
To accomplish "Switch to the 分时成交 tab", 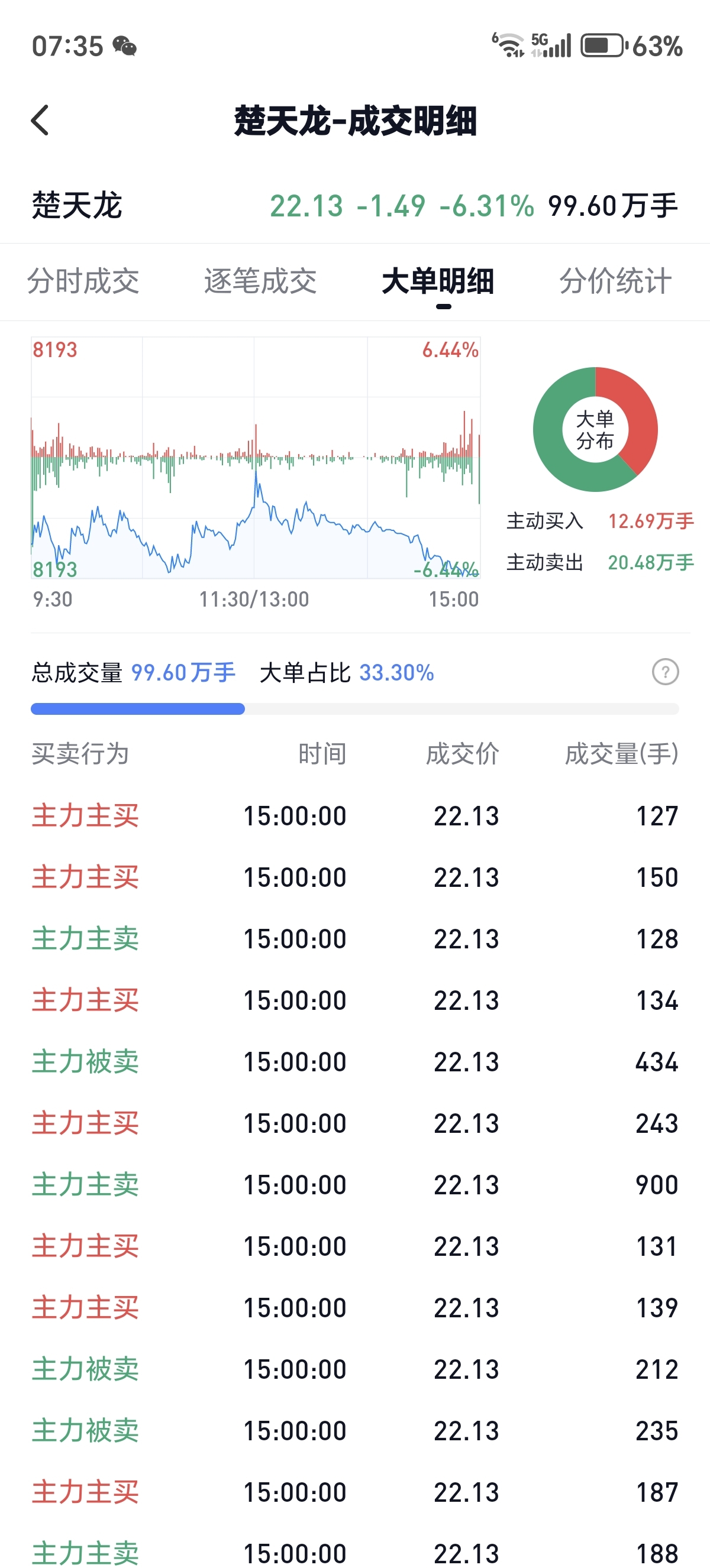I will 83,281.
